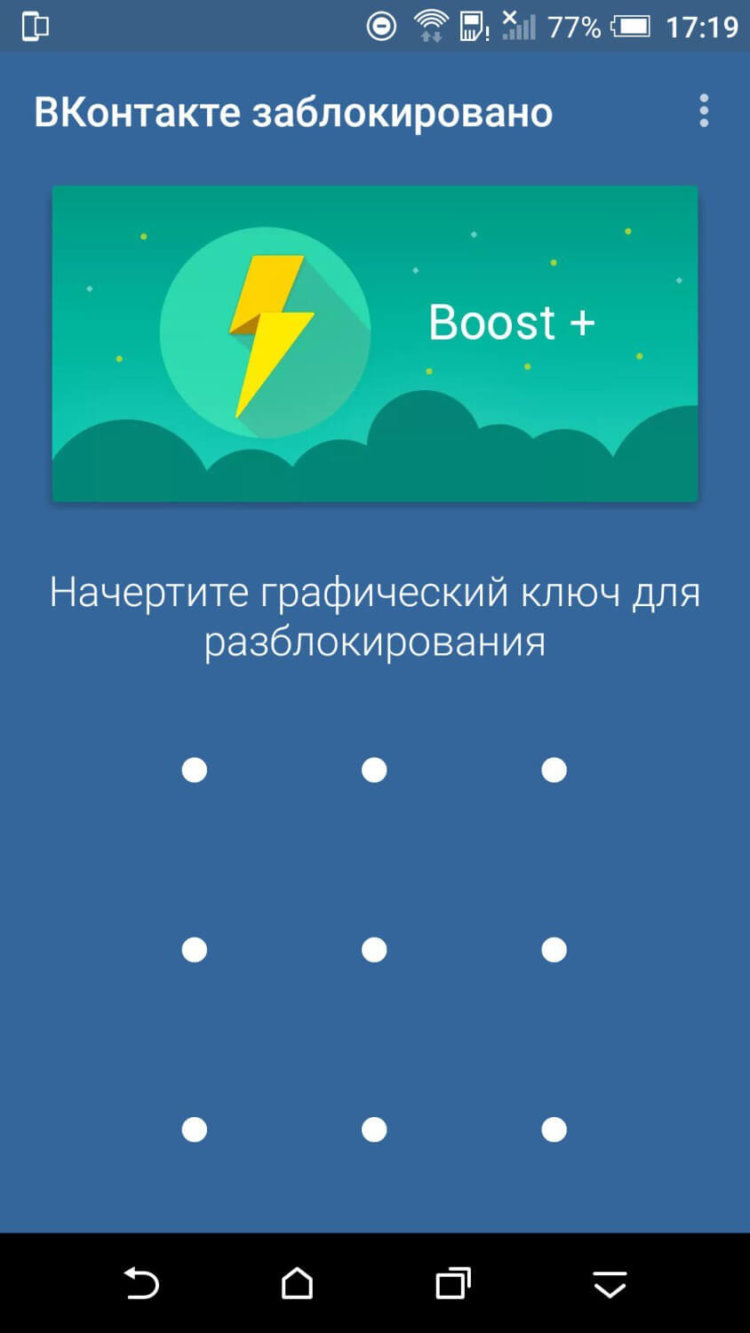
Task: Tap the center pattern dot
Action: (374, 948)
